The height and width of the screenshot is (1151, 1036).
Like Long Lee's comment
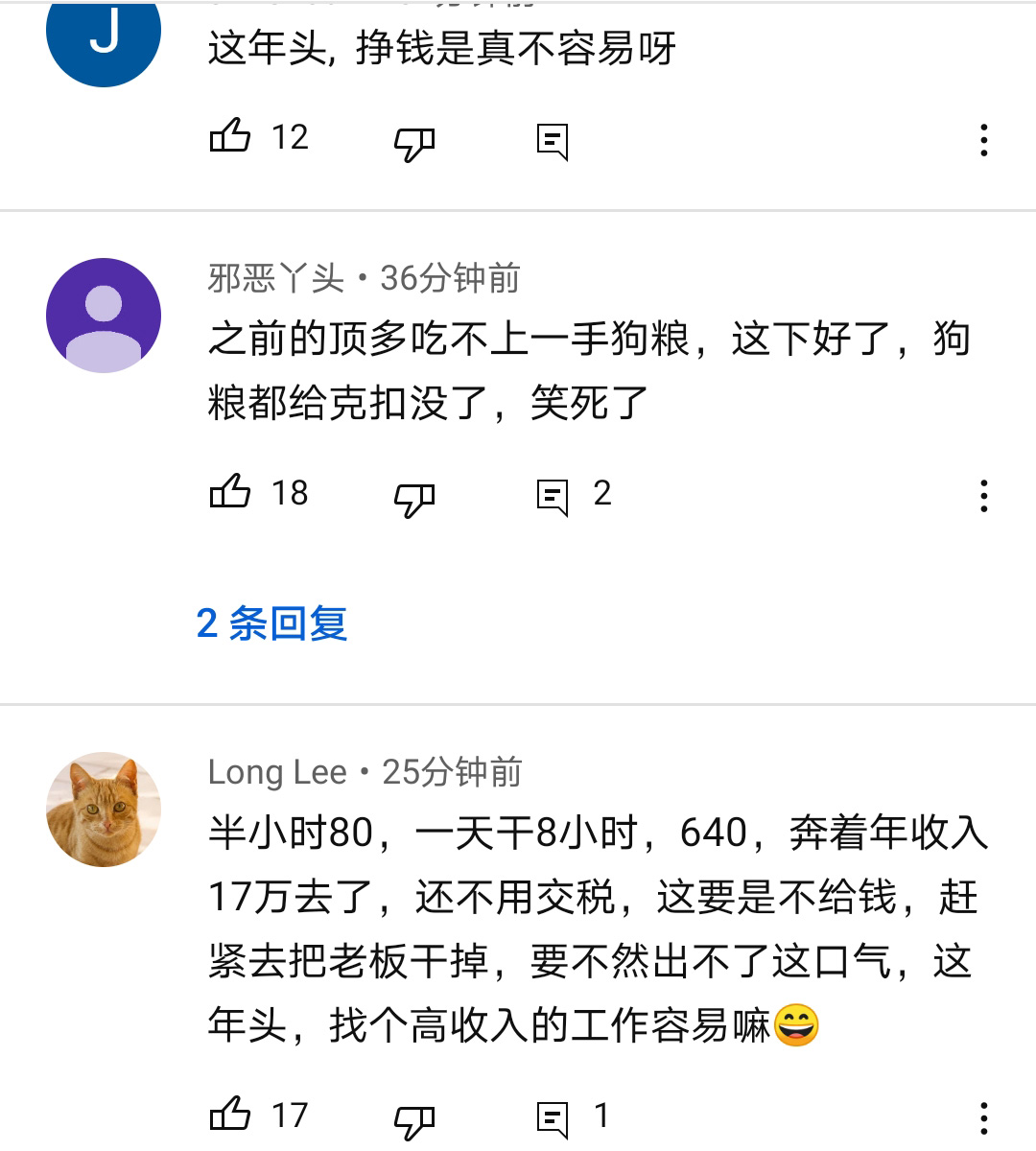coord(230,1116)
